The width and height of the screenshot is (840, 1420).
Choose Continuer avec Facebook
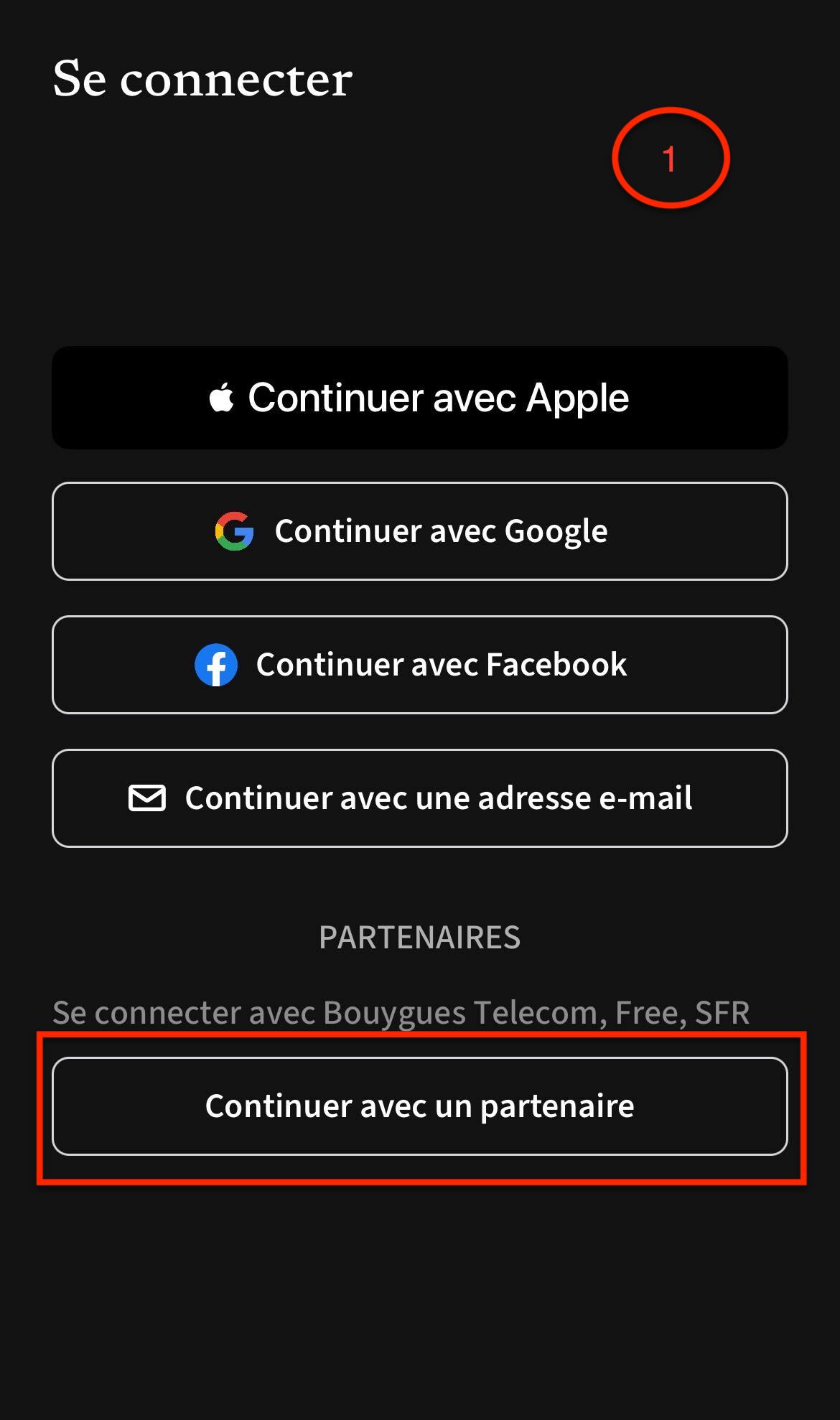pos(420,665)
